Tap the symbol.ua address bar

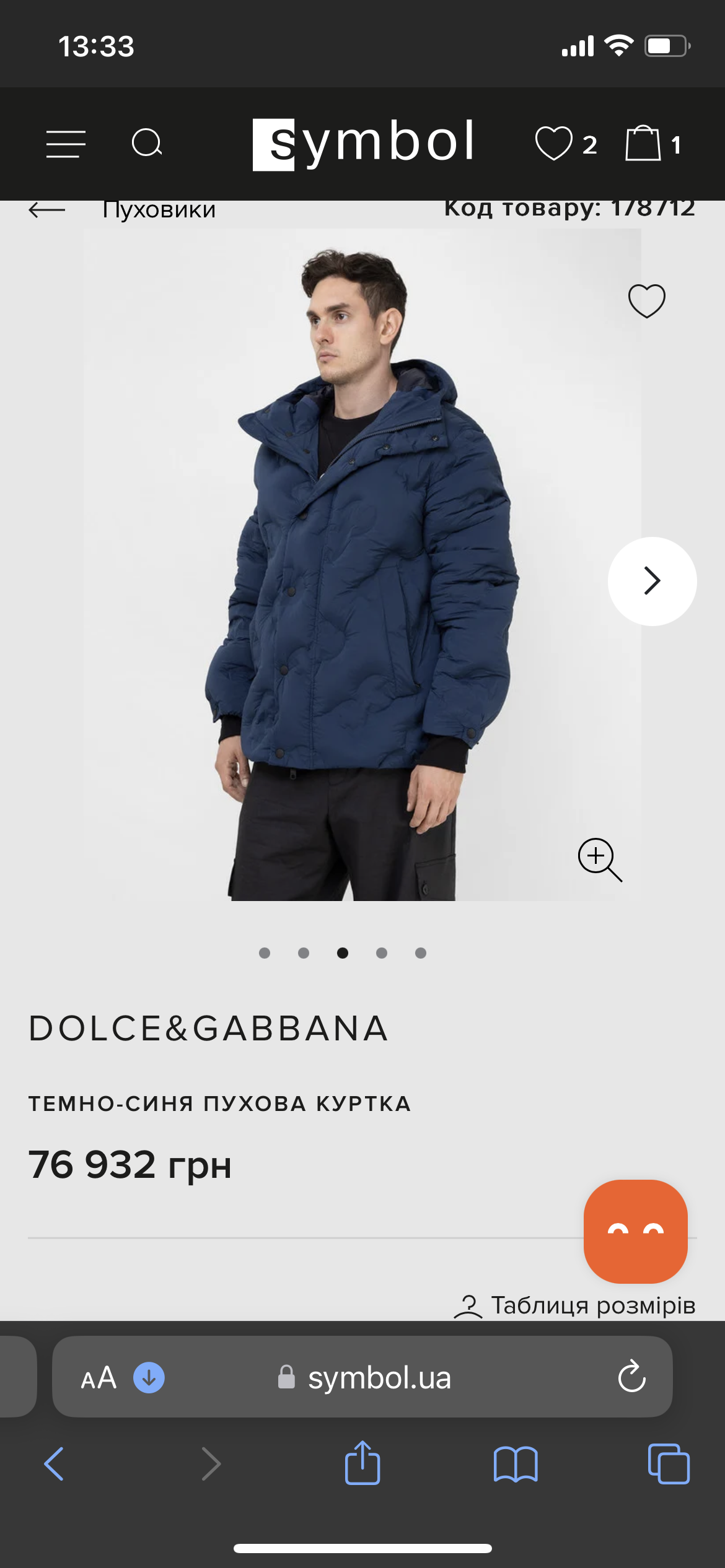click(379, 1378)
